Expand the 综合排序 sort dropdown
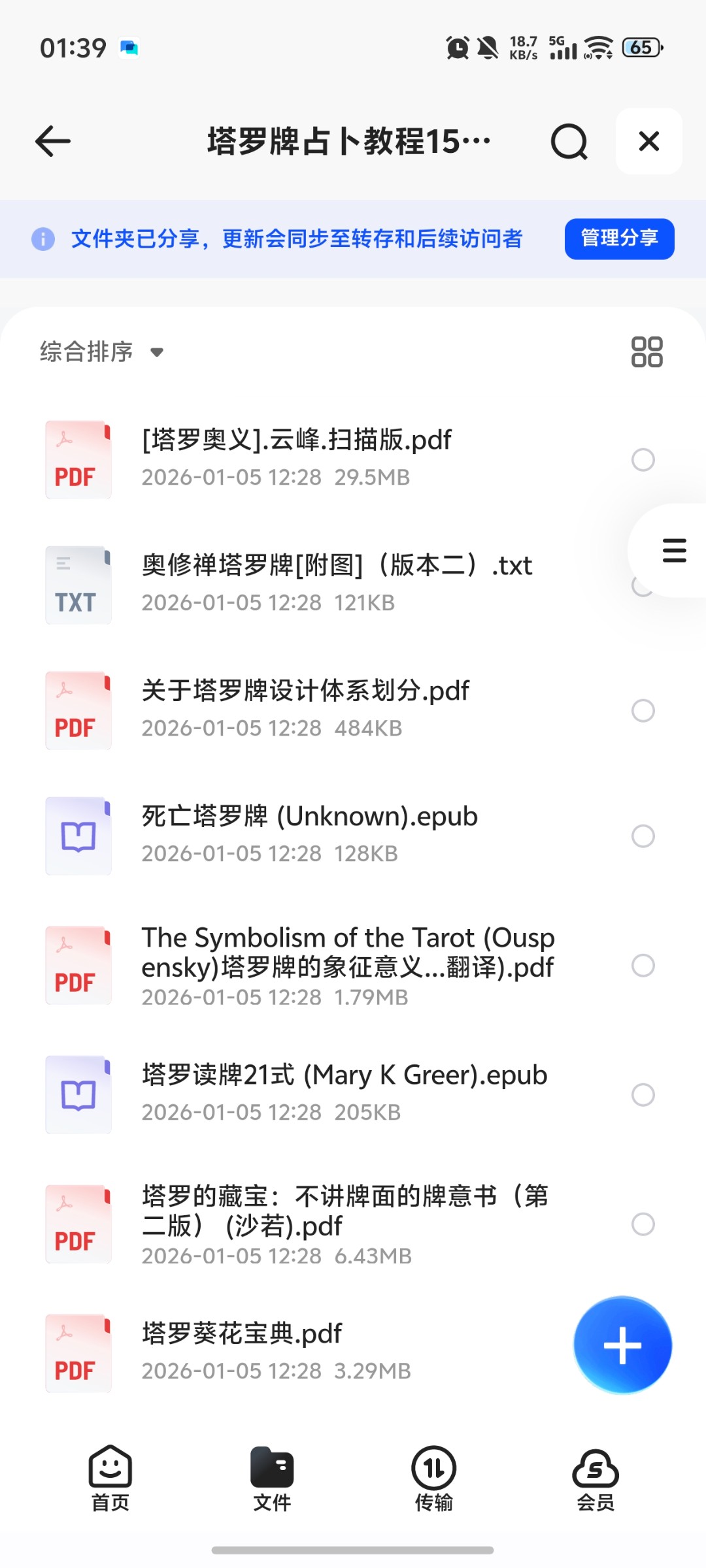The image size is (706, 1568). [x=101, y=352]
